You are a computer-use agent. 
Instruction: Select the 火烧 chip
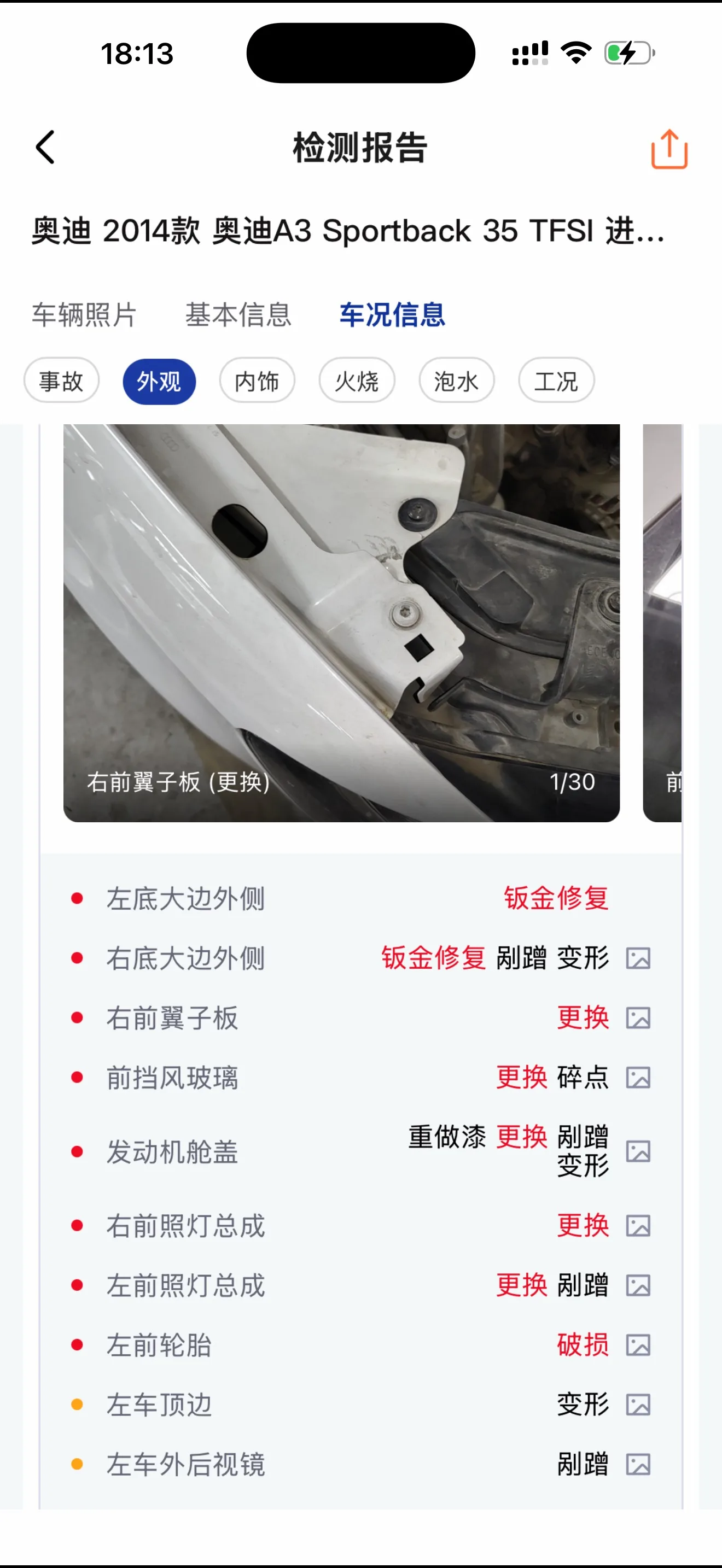(357, 381)
